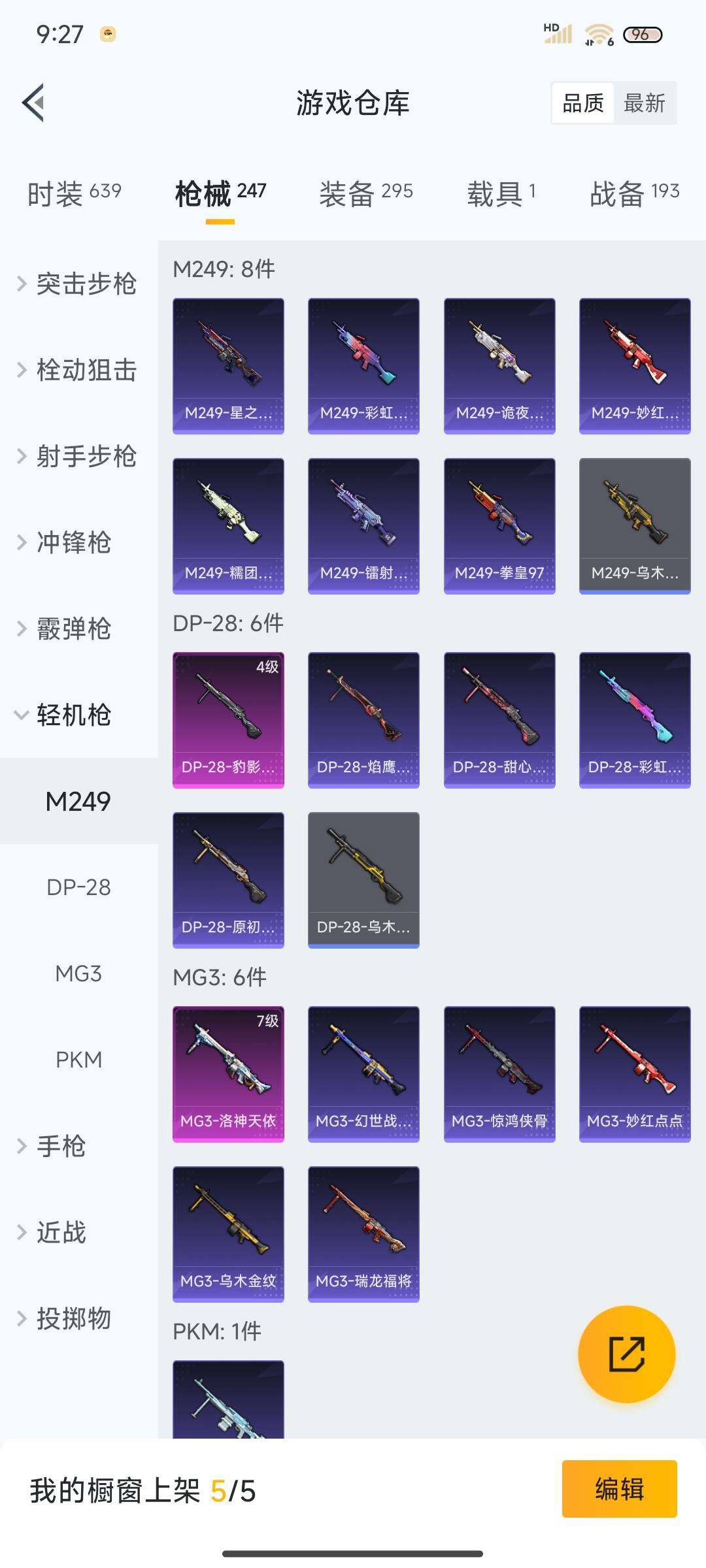Screen dimensions: 706x1568
Task: View the MG3-乌木金纹 skin
Action: pos(228,1233)
